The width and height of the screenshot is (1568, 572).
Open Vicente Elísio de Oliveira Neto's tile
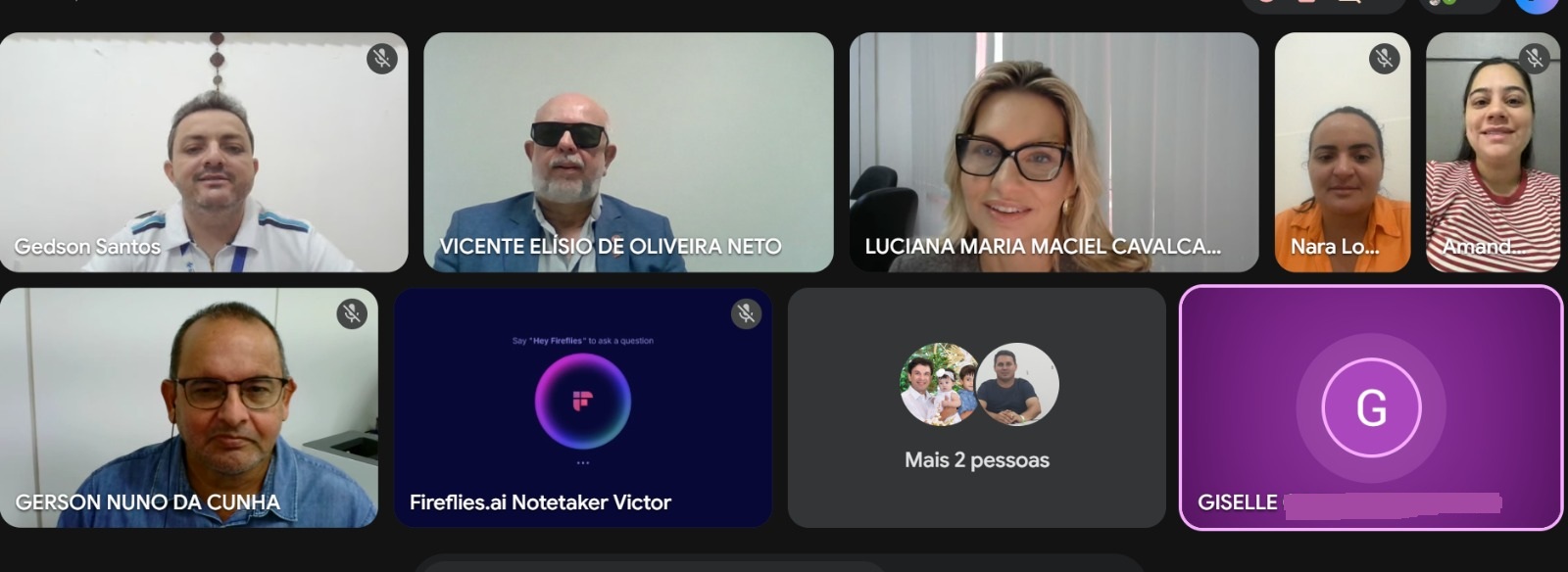628,153
